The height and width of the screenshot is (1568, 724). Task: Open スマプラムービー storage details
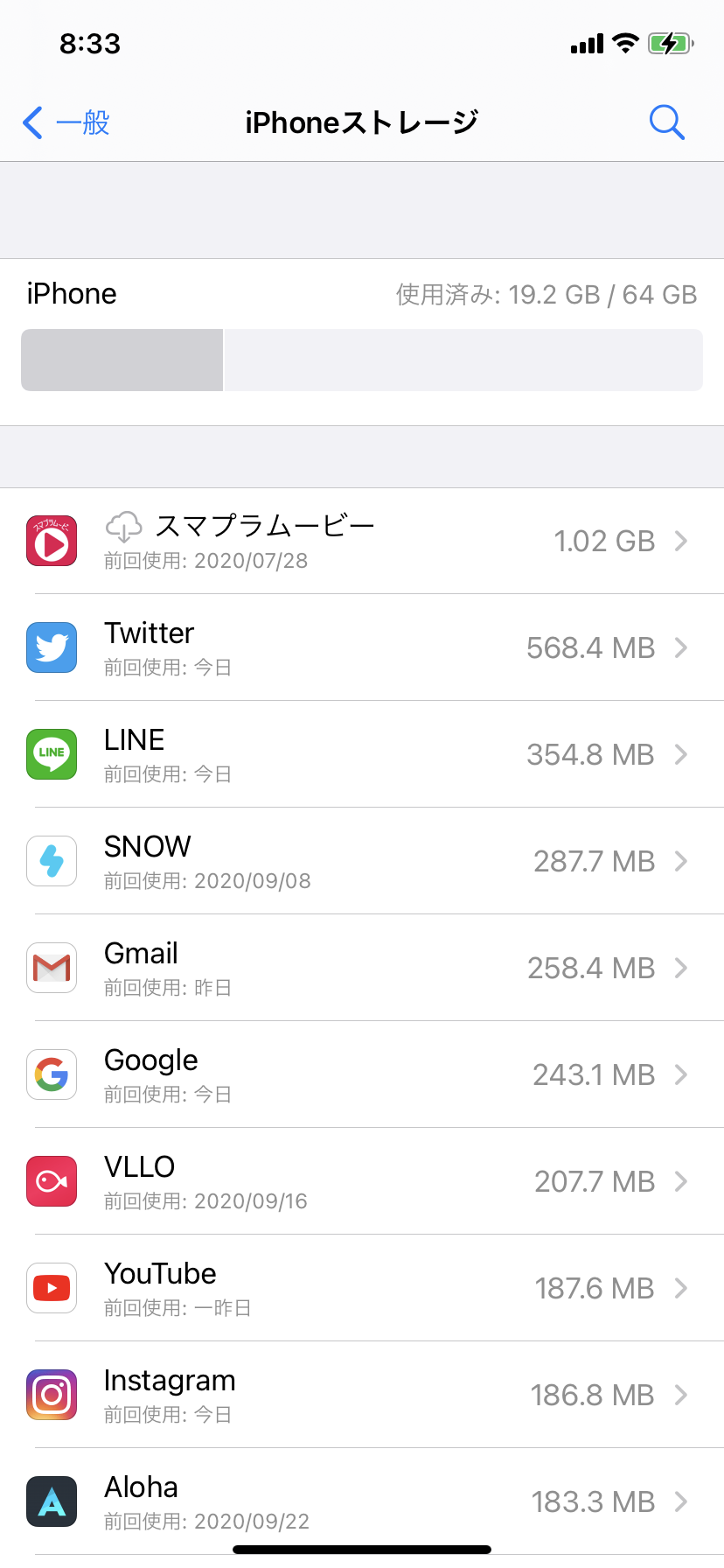point(362,541)
